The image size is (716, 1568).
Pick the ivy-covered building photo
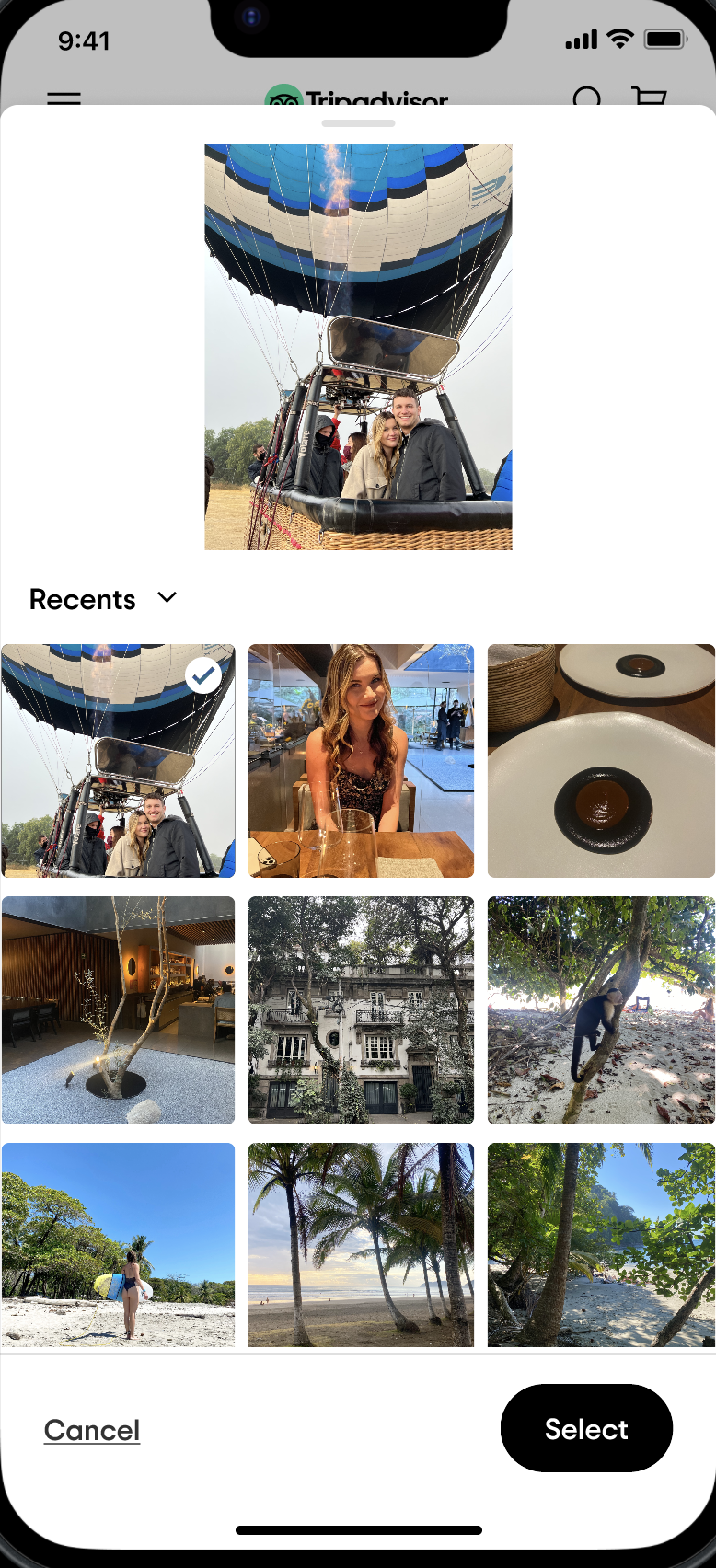click(x=361, y=1010)
